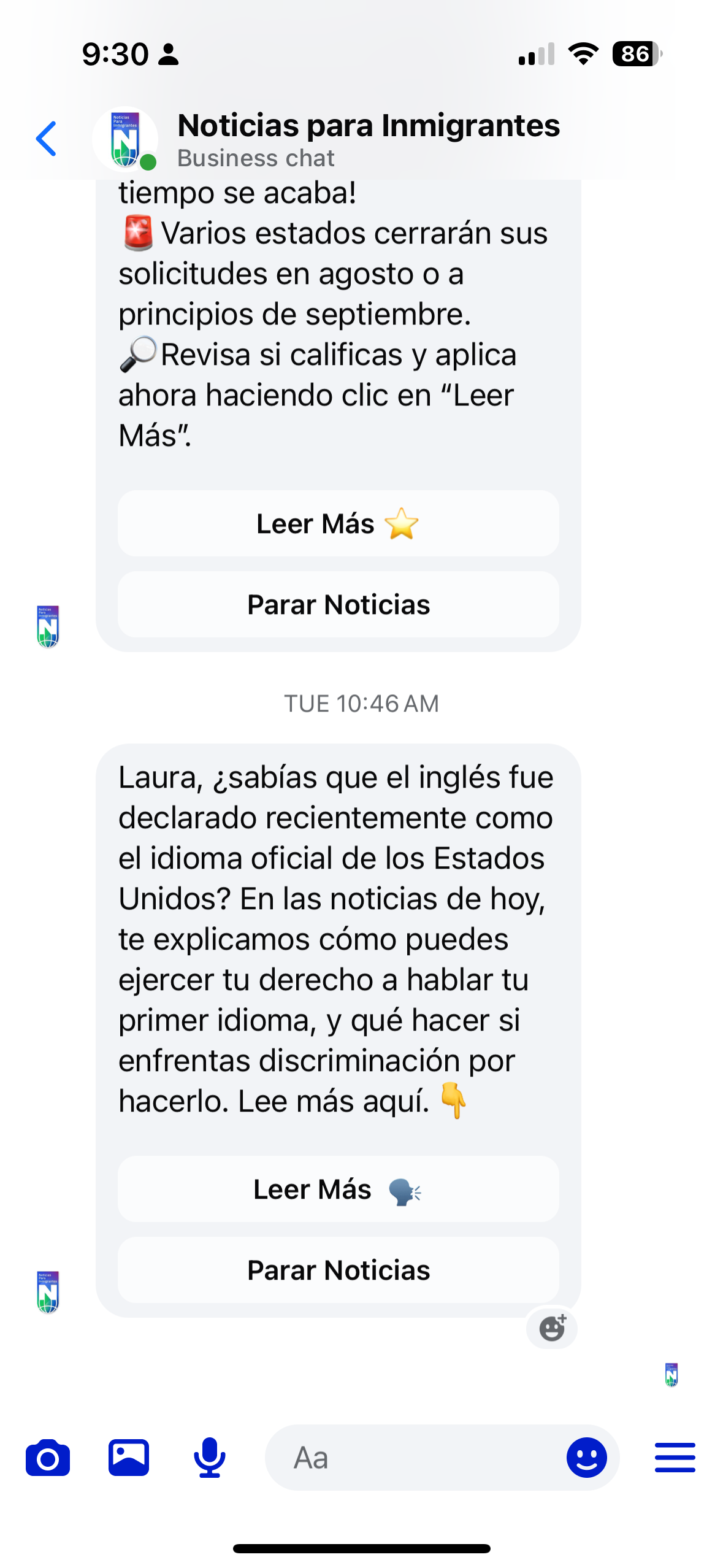The image size is (723, 1568).
Task: Tap Parar Noticias under the inglés message
Action: [338, 1270]
